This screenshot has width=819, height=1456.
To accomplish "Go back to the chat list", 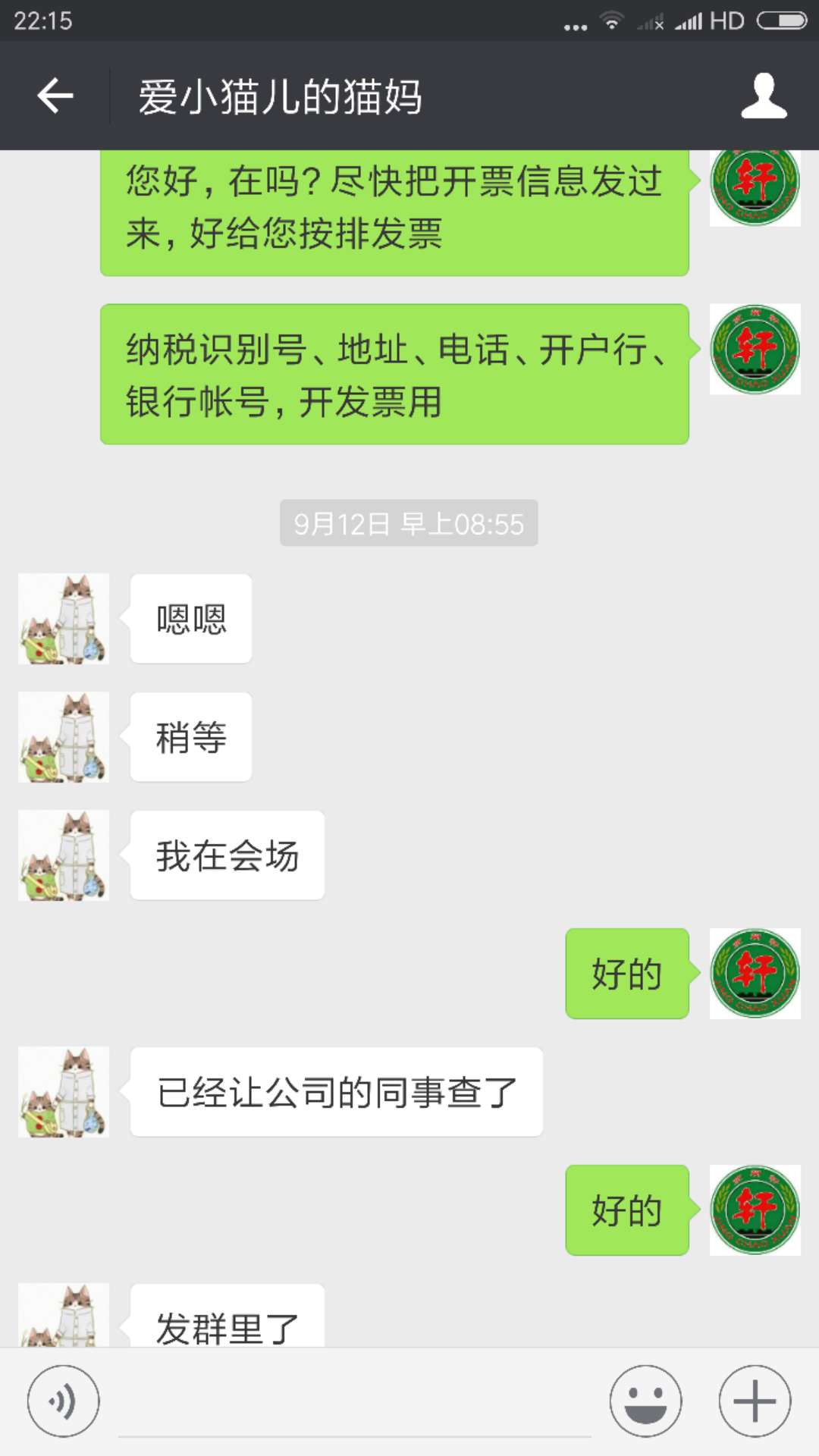I will pyautogui.click(x=55, y=96).
